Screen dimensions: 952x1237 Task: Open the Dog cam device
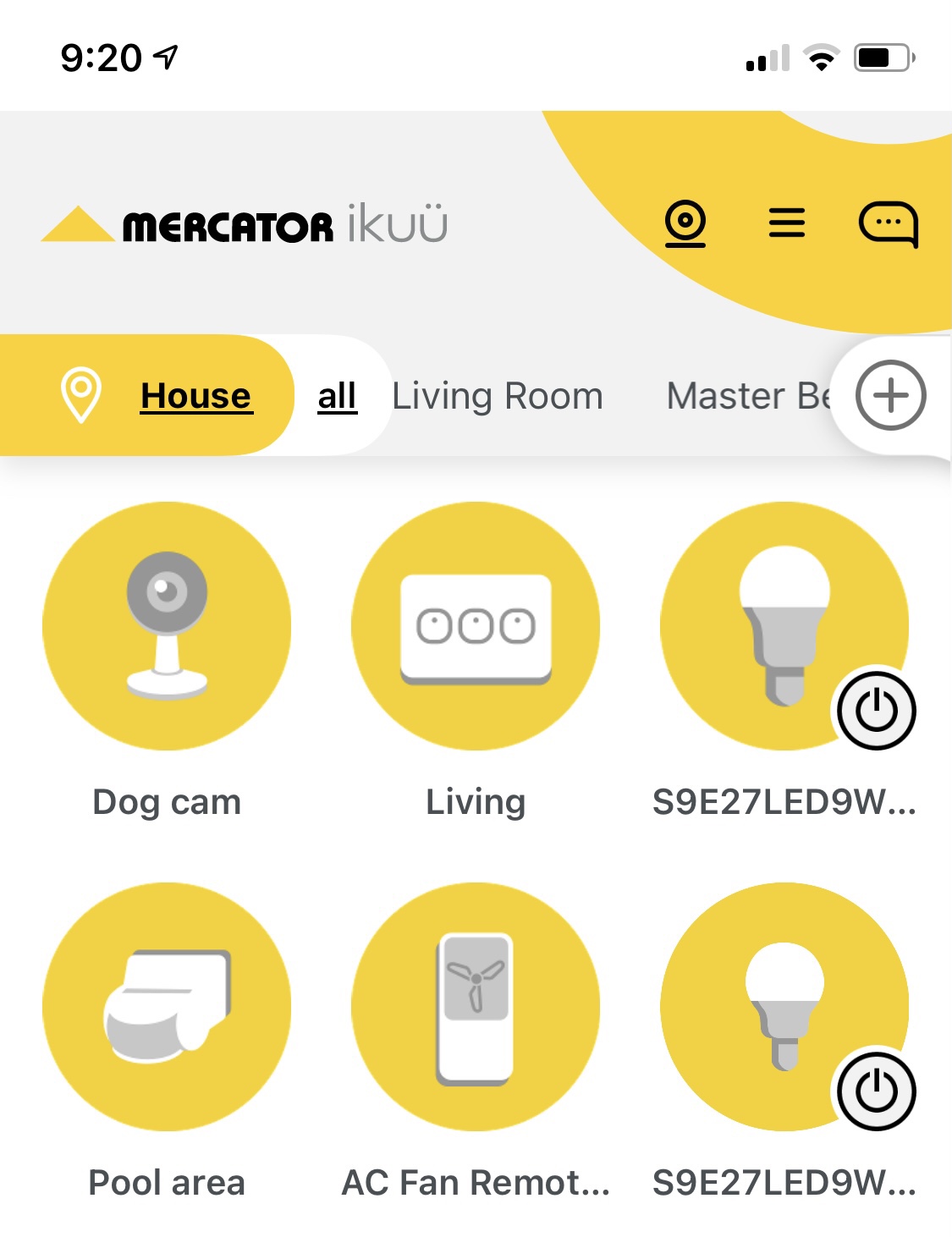point(167,626)
